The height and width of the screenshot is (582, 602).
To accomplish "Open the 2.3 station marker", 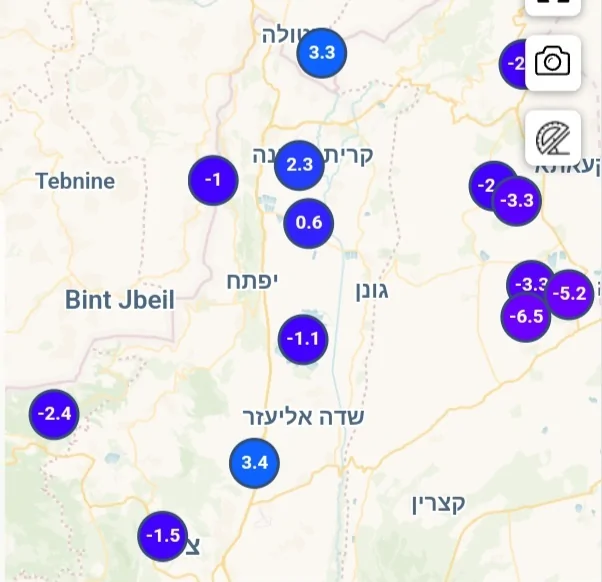I will 300,165.
